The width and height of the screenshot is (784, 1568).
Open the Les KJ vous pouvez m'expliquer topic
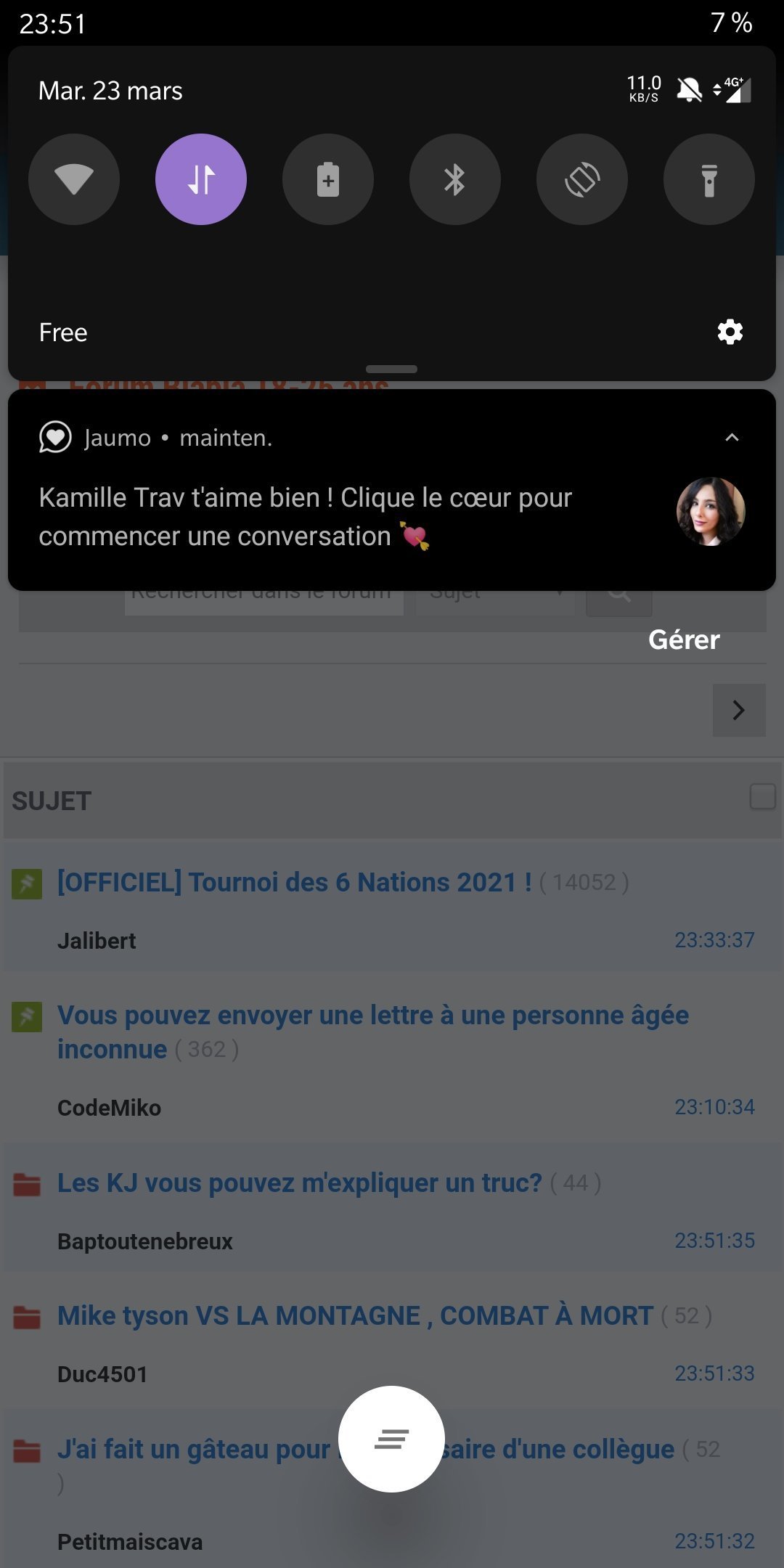click(x=300, y=1183)
